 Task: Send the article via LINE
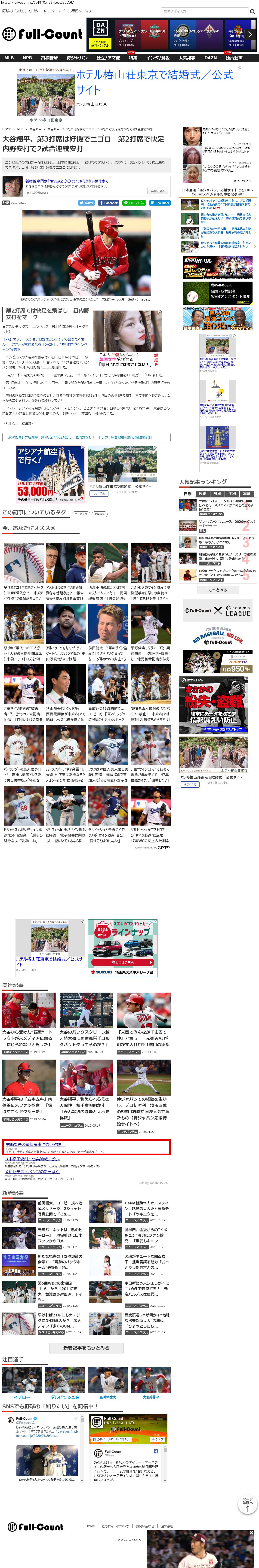tap(135, 203)
